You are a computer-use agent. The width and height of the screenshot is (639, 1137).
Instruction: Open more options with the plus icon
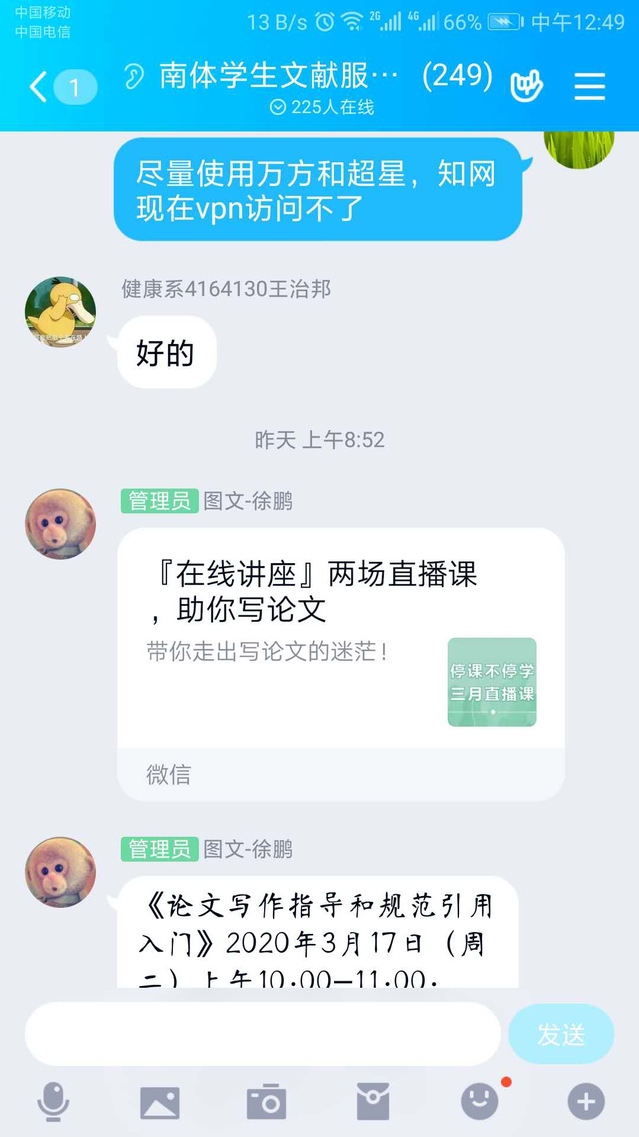click(586, 1102)
